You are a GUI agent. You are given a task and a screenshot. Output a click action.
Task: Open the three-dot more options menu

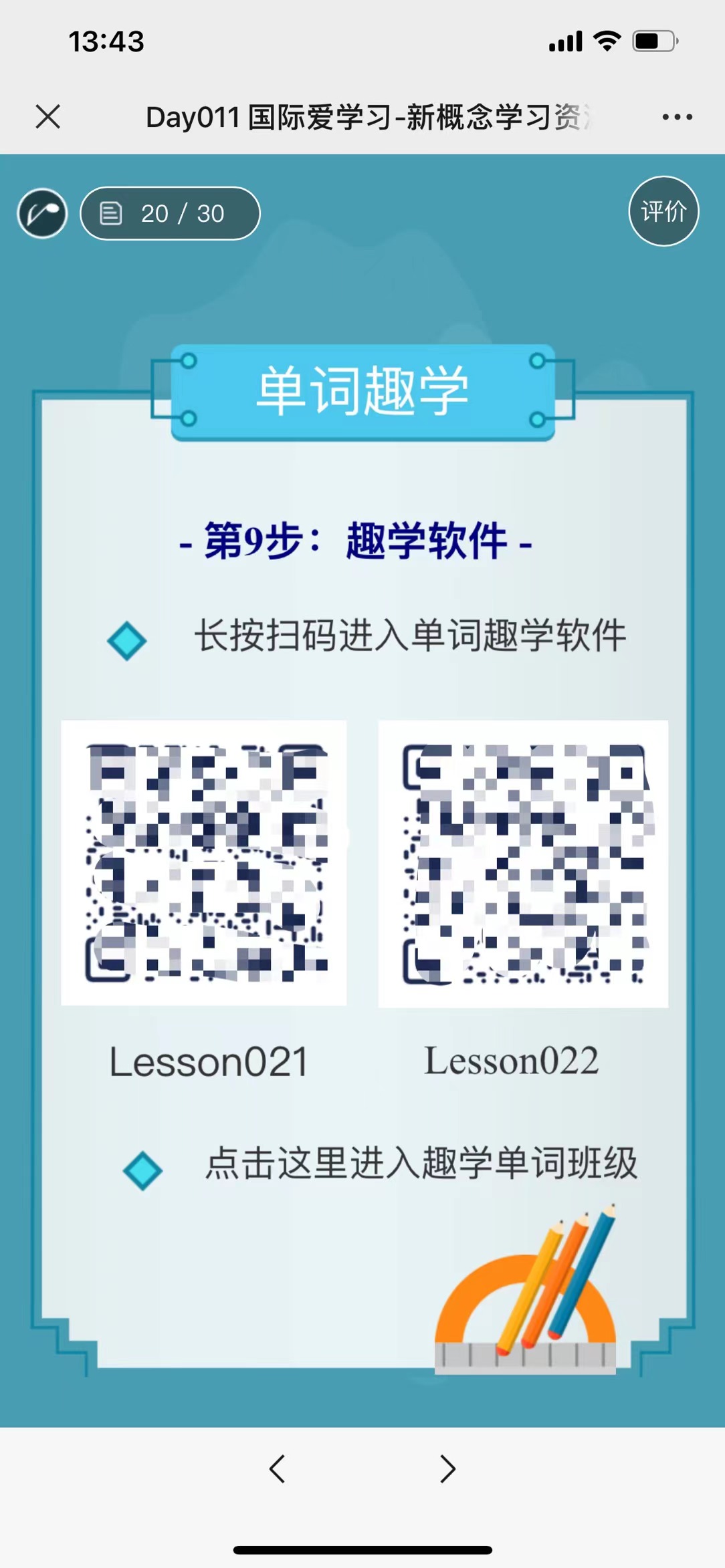click(x=677, y=117)
